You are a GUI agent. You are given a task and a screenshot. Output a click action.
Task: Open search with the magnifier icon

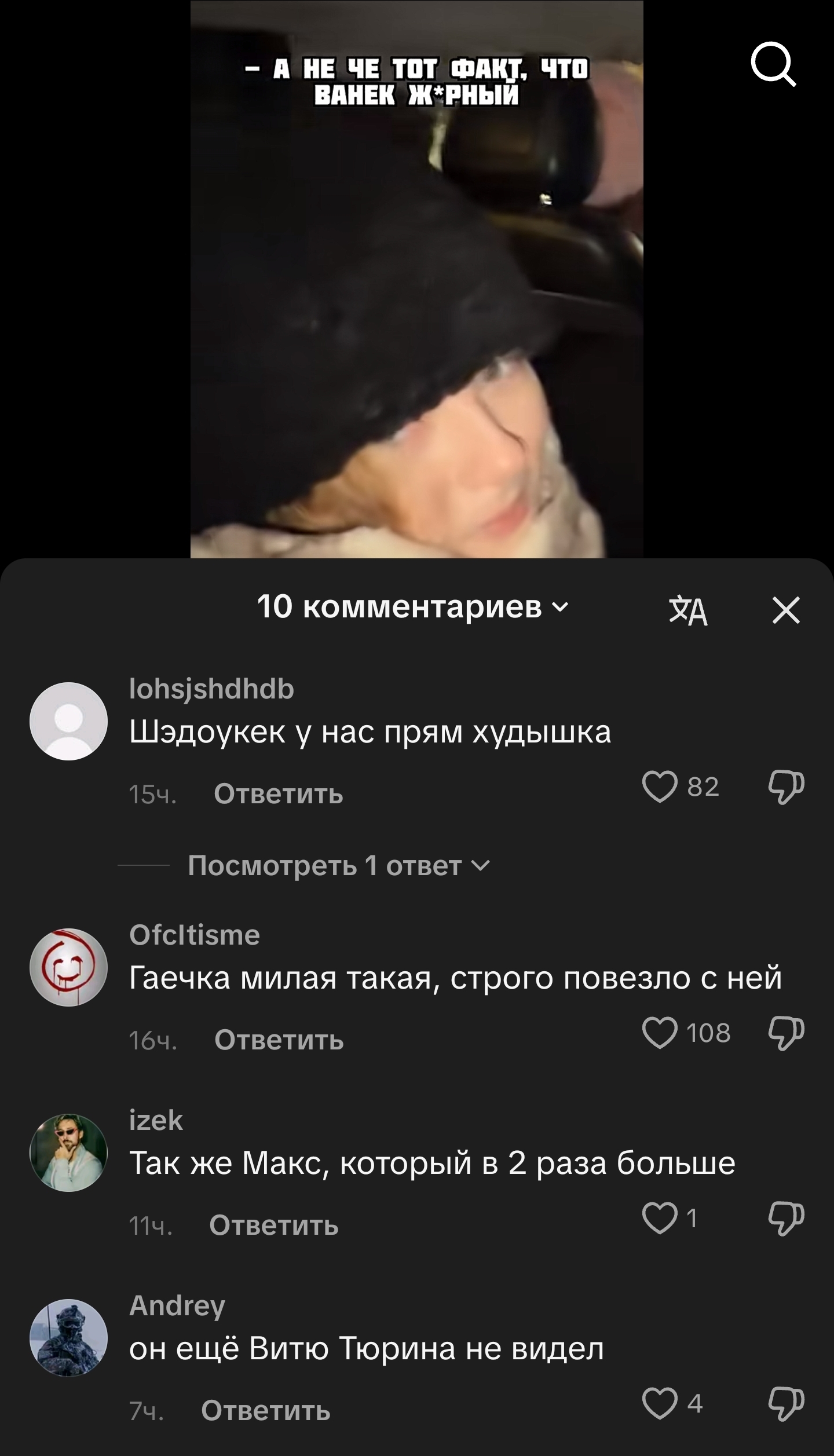tap(773, 66)
